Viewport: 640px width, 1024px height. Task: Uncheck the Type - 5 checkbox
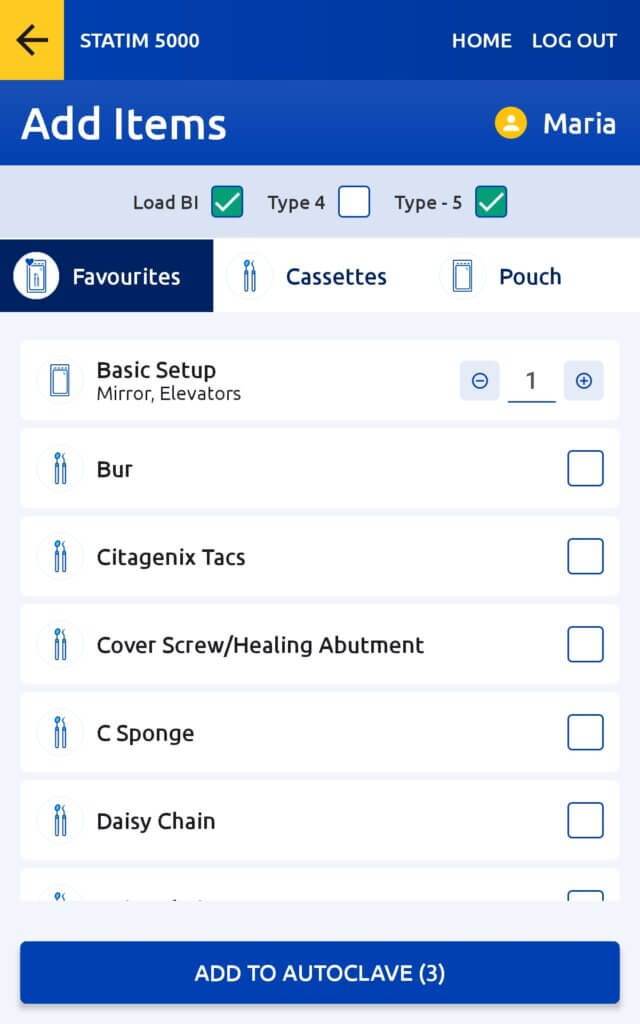pos(491,202)
